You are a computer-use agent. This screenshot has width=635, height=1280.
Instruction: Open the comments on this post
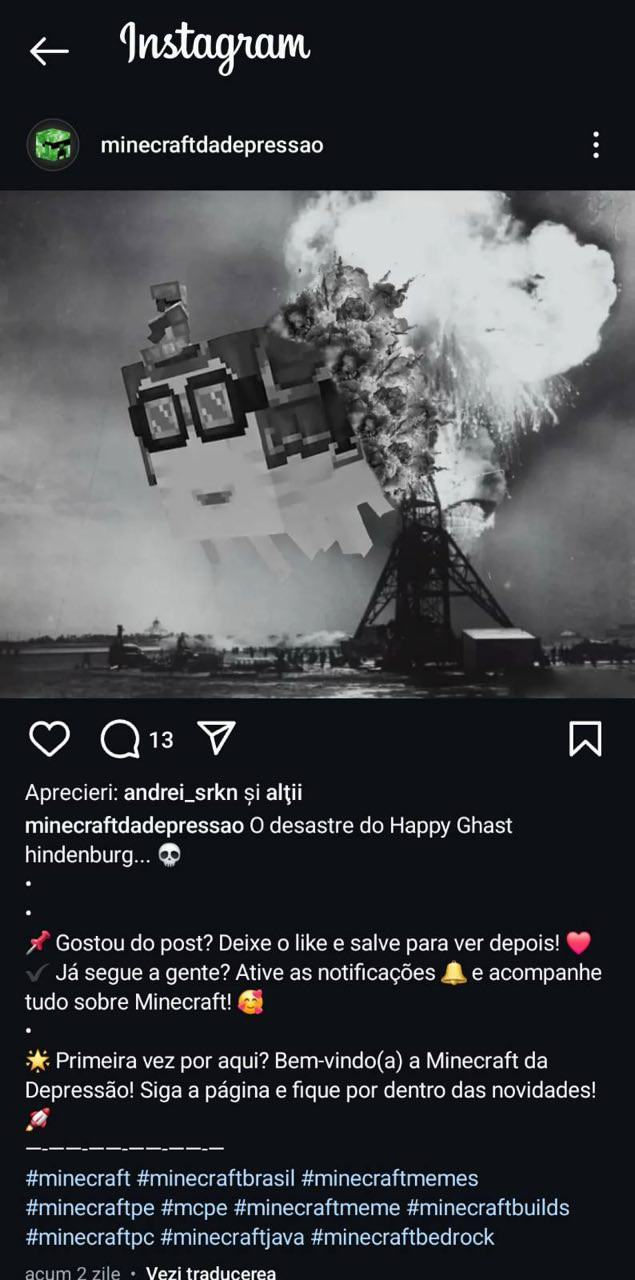point(121,739)
